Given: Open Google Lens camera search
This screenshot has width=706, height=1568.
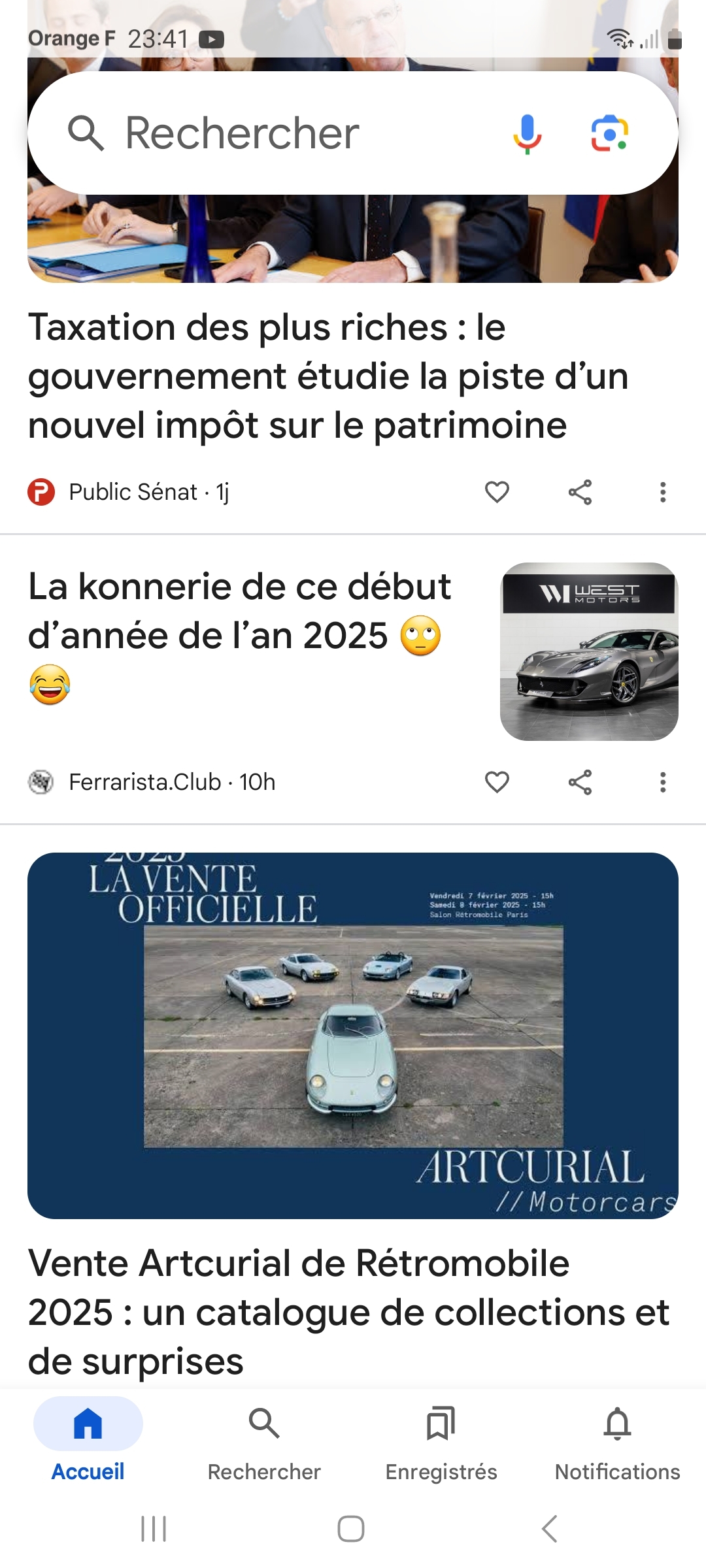Looking at the screenshot, I should point(609,133).
